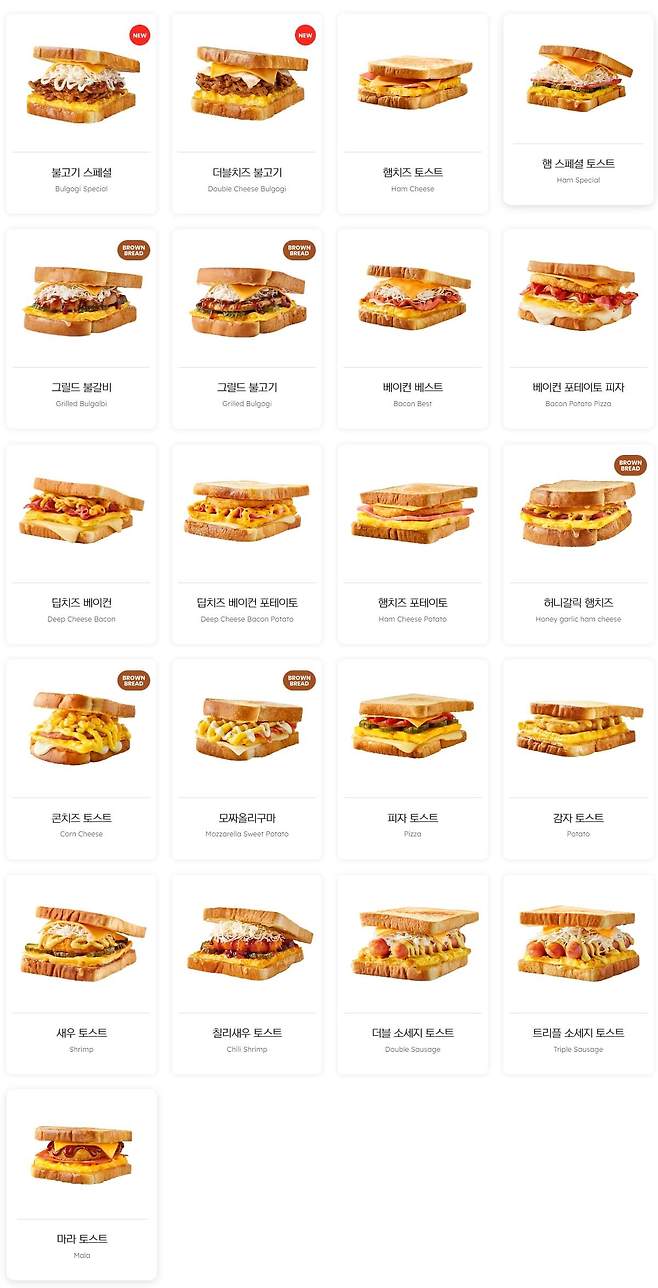Open the Chili Shrimp toast
The width and height of the screenshot is (658, 1288).
[247, 973]
